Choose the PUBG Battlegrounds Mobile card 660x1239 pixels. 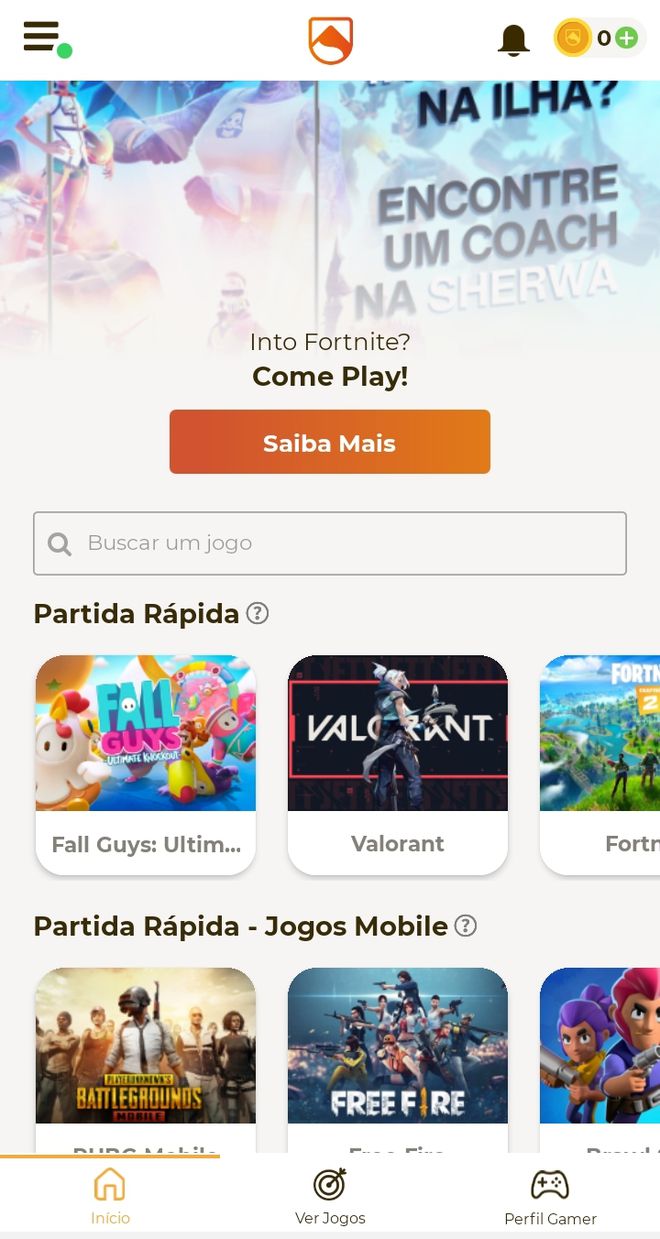146,1060
